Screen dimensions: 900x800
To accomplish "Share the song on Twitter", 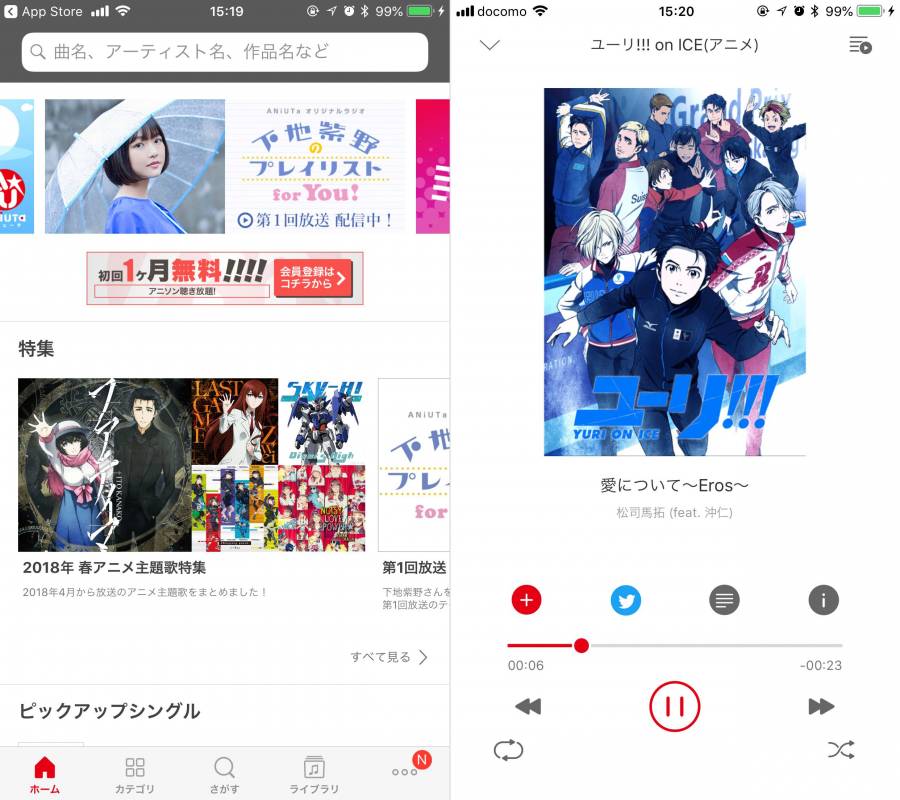I will click(x=626, y=600).
